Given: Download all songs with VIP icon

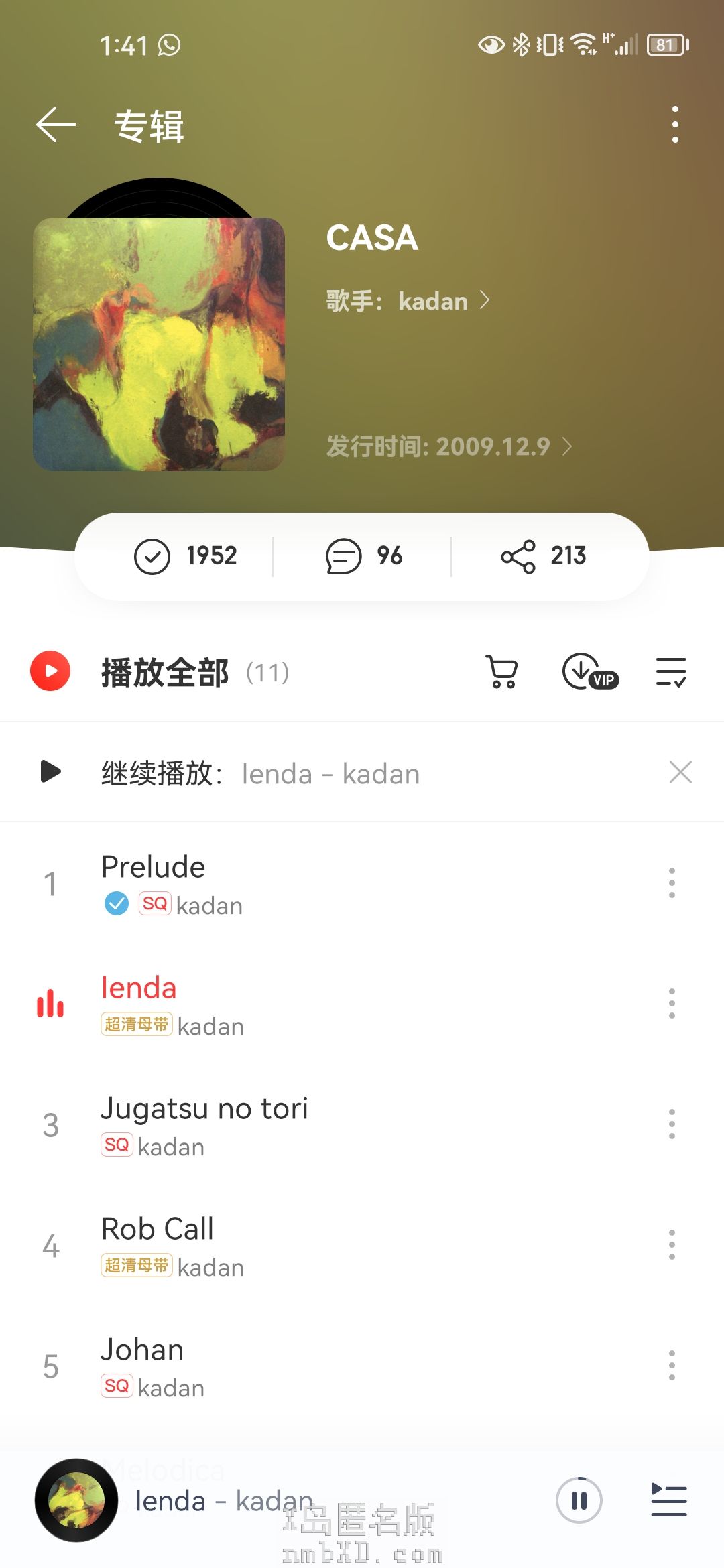Looking at the screenshot, I should [589, 672].
